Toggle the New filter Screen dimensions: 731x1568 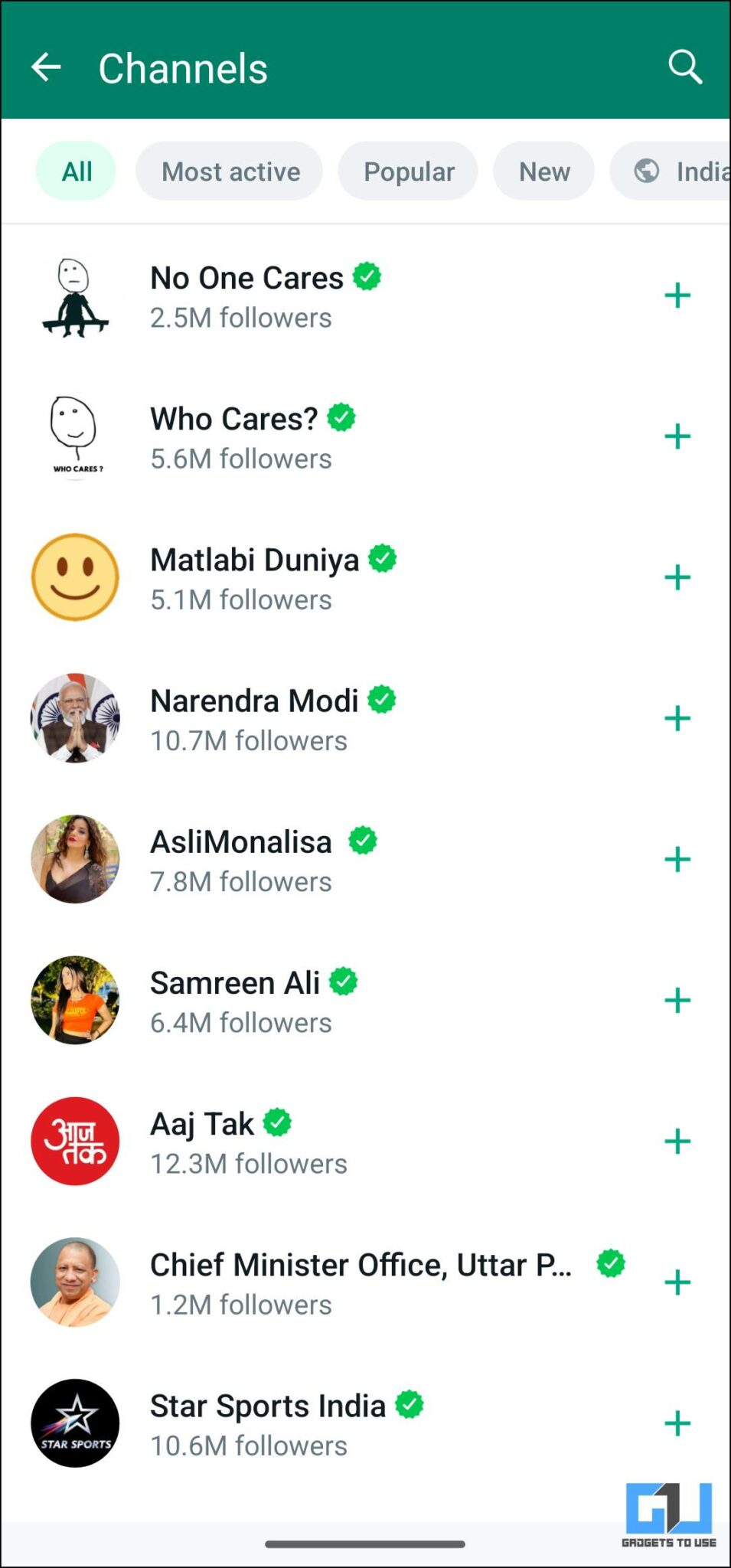[x=543, y=171]
